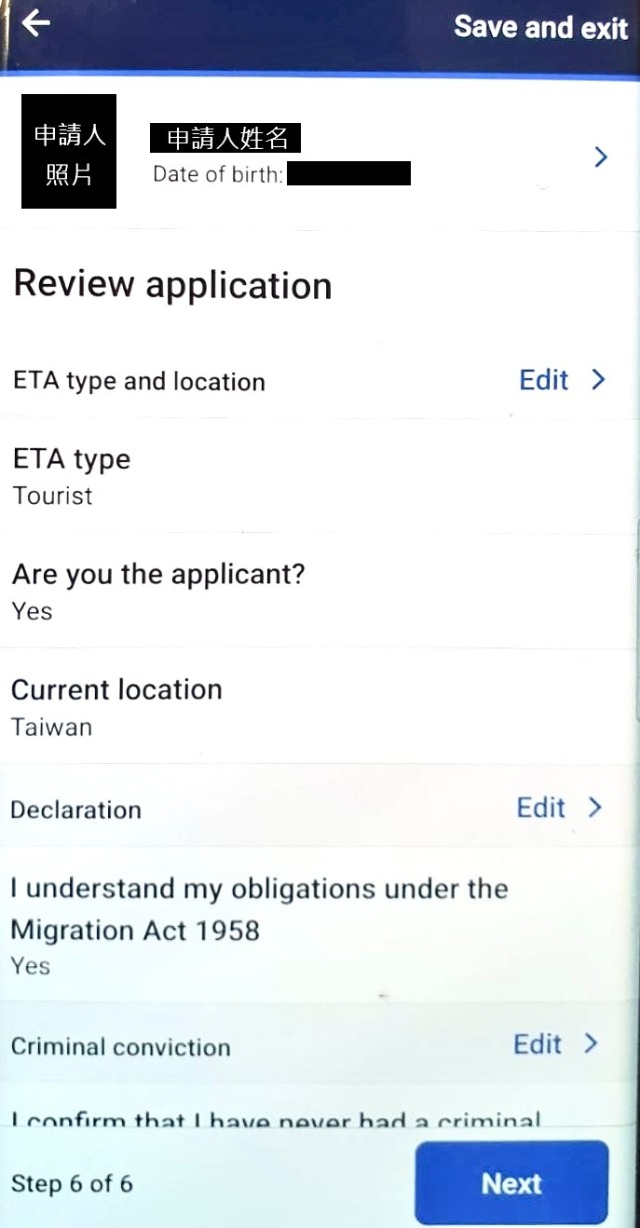Tap the Next button
The image size is (640, 1228).
click(x=511, y=1183)
